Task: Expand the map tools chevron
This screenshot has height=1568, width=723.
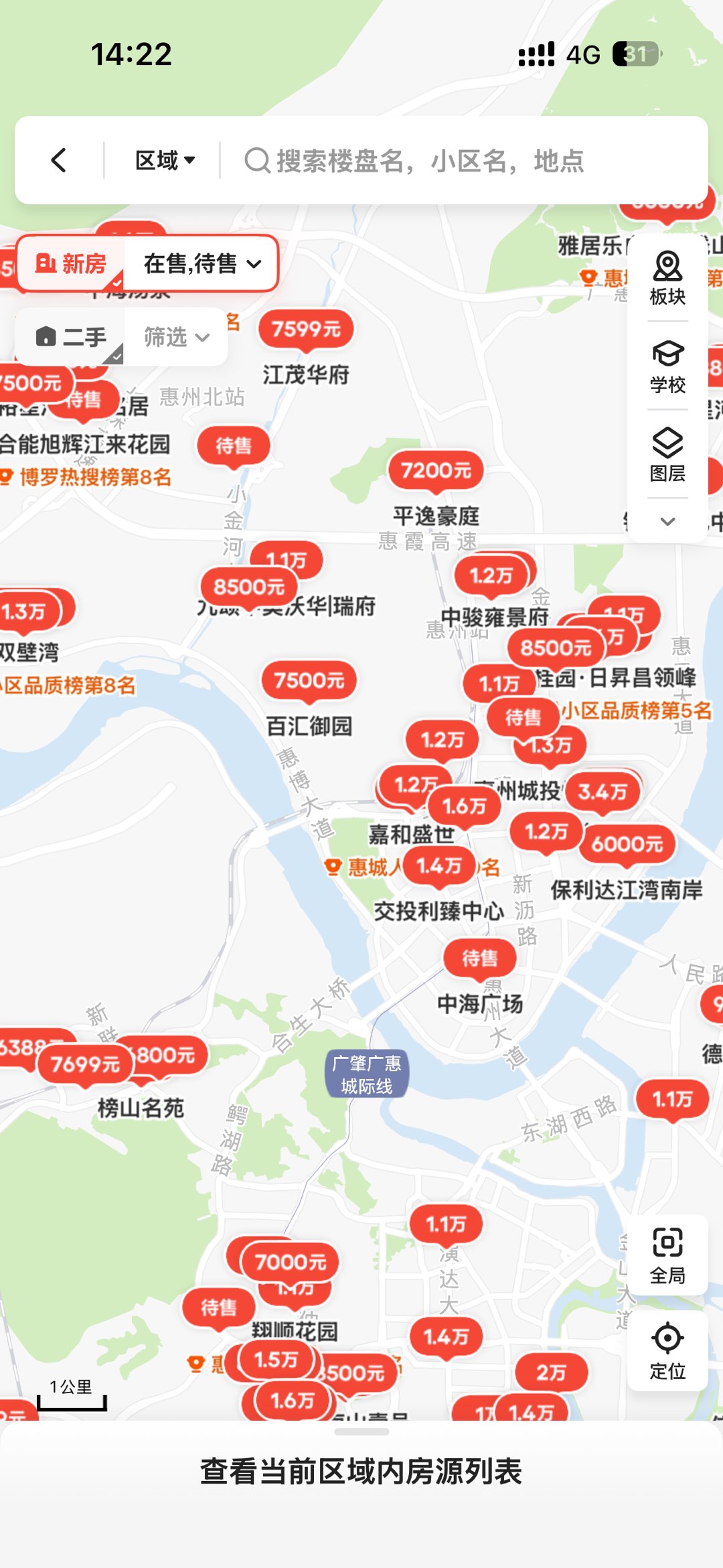Action: (x=667, y=521)
